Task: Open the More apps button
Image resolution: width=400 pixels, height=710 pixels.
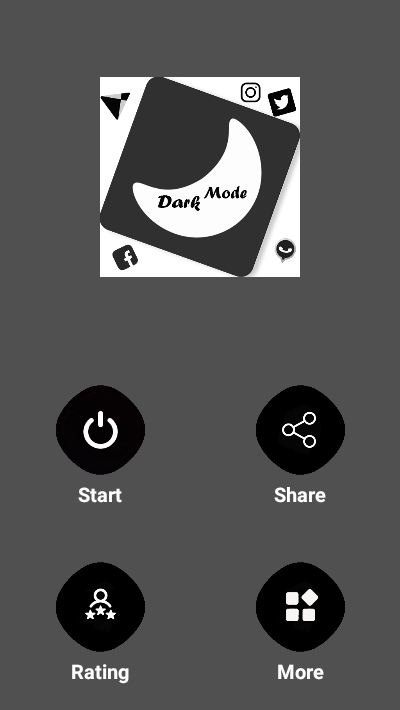Action: [300, 607]
